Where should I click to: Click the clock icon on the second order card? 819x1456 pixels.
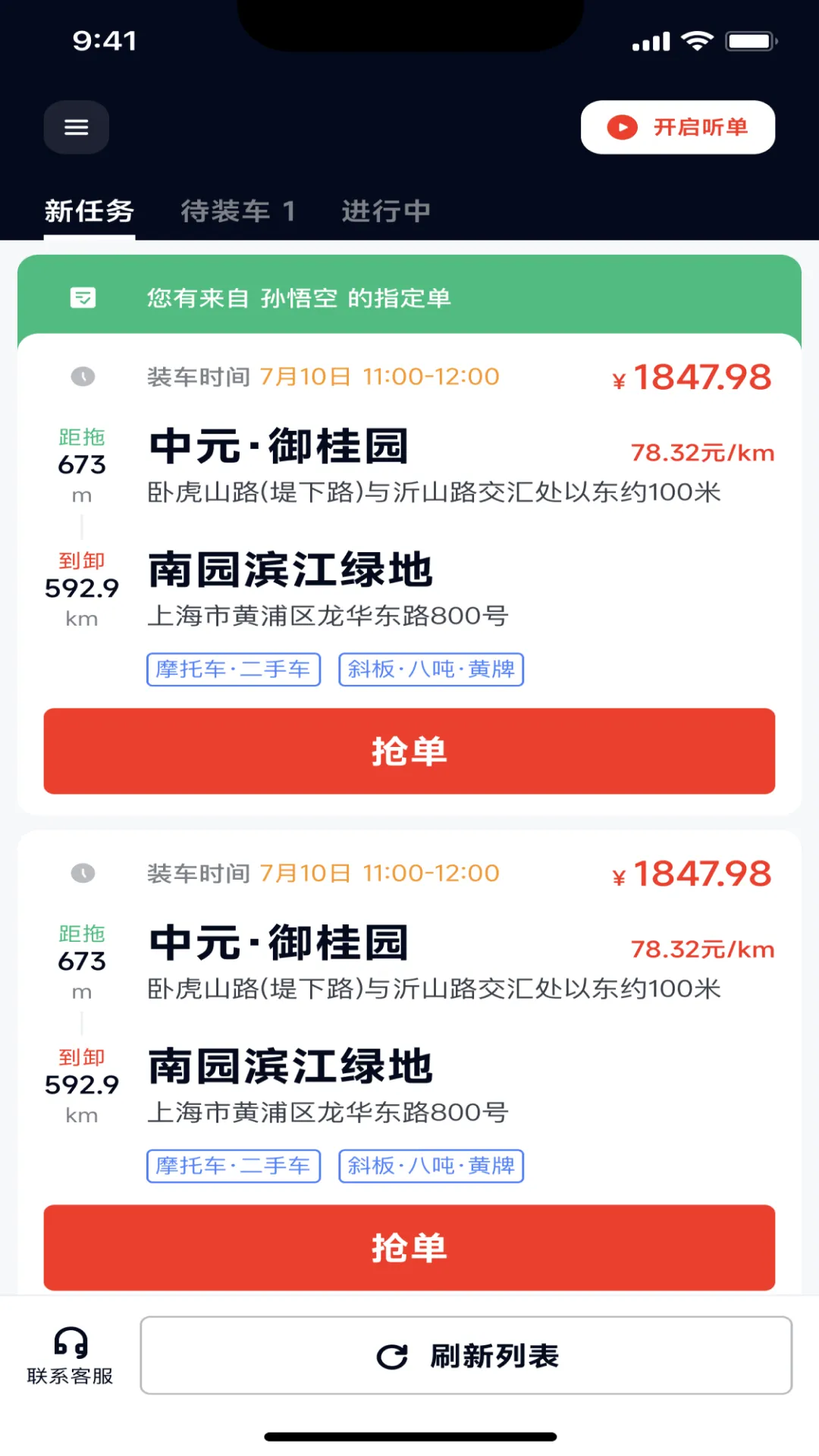point(83,873)
